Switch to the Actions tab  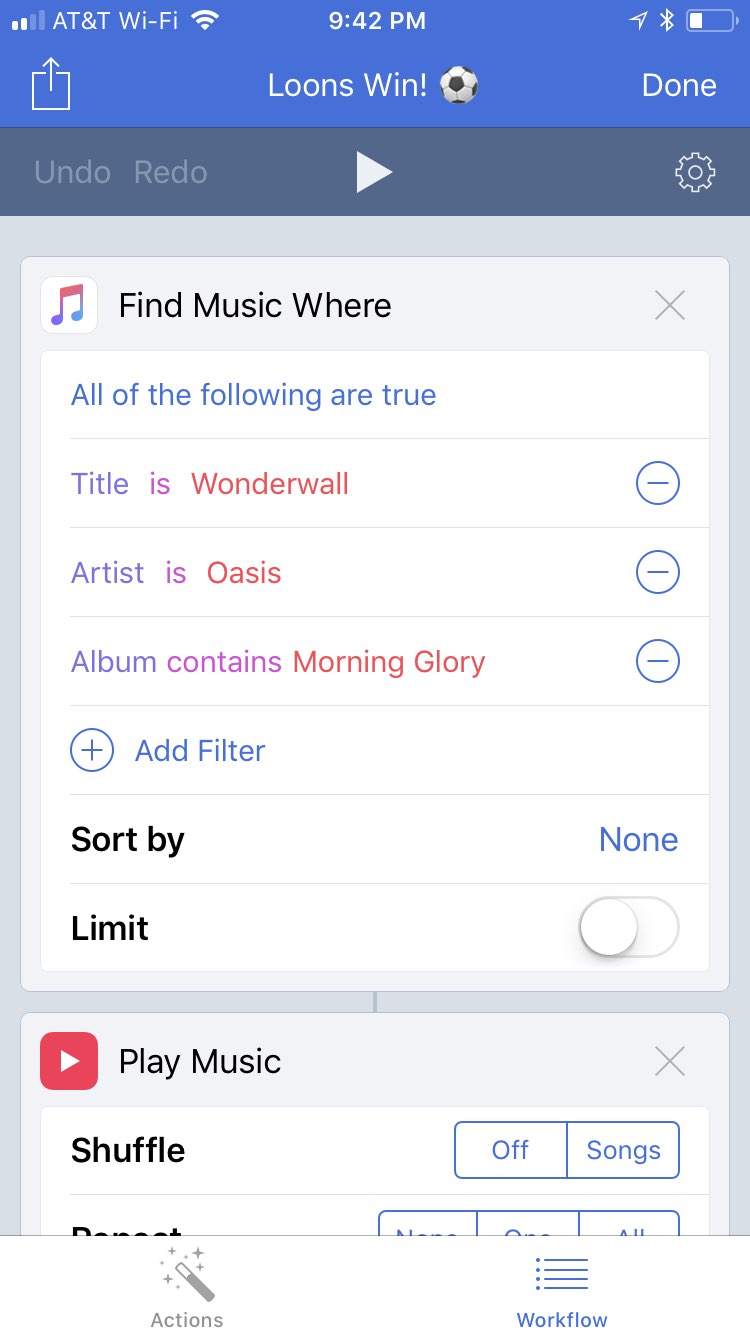(187, 1287)
